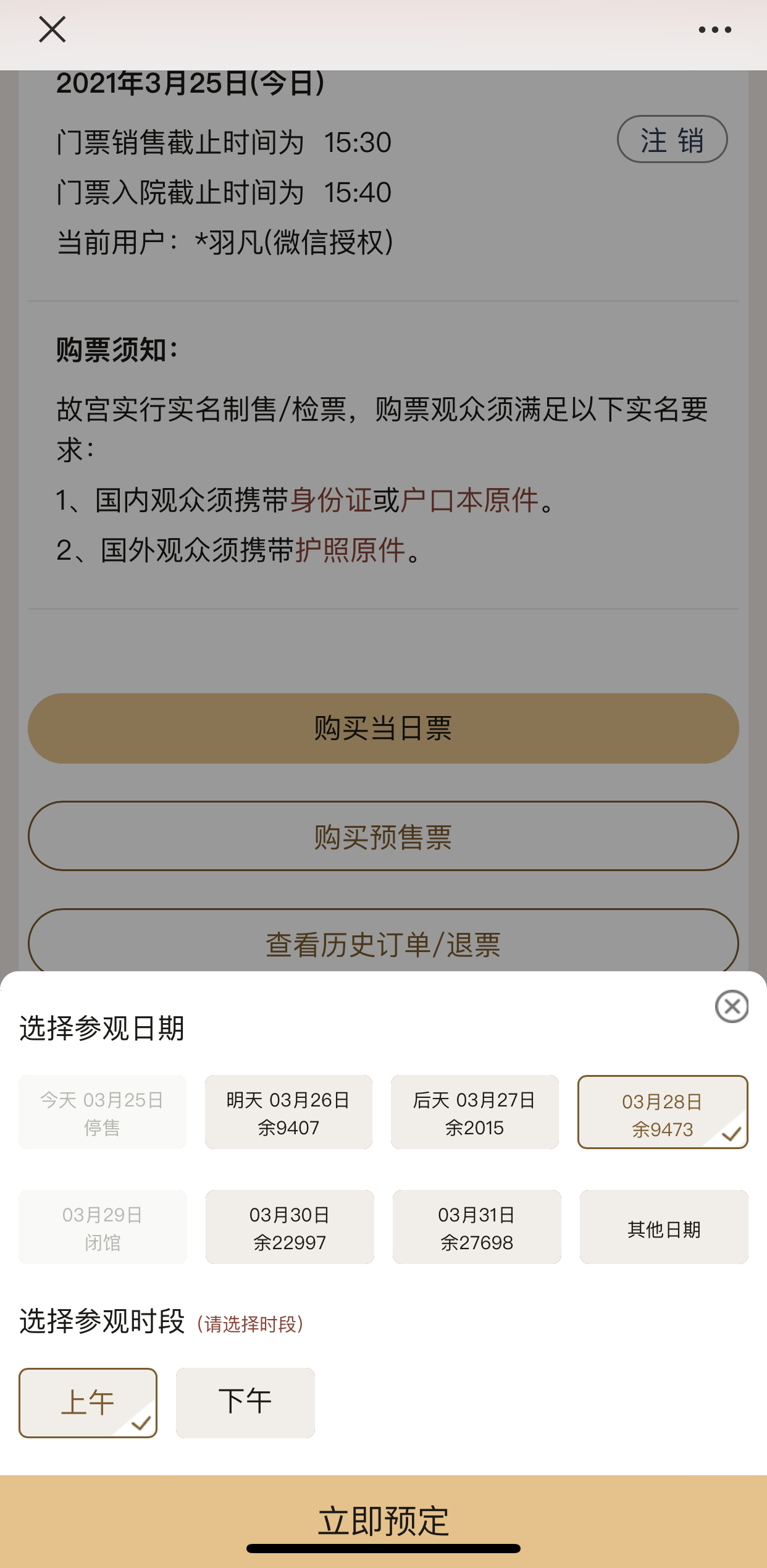Open 其他日期 to pick another date
The width and height of the screenshot is (767, 1568).
[x=663, y=1227]
